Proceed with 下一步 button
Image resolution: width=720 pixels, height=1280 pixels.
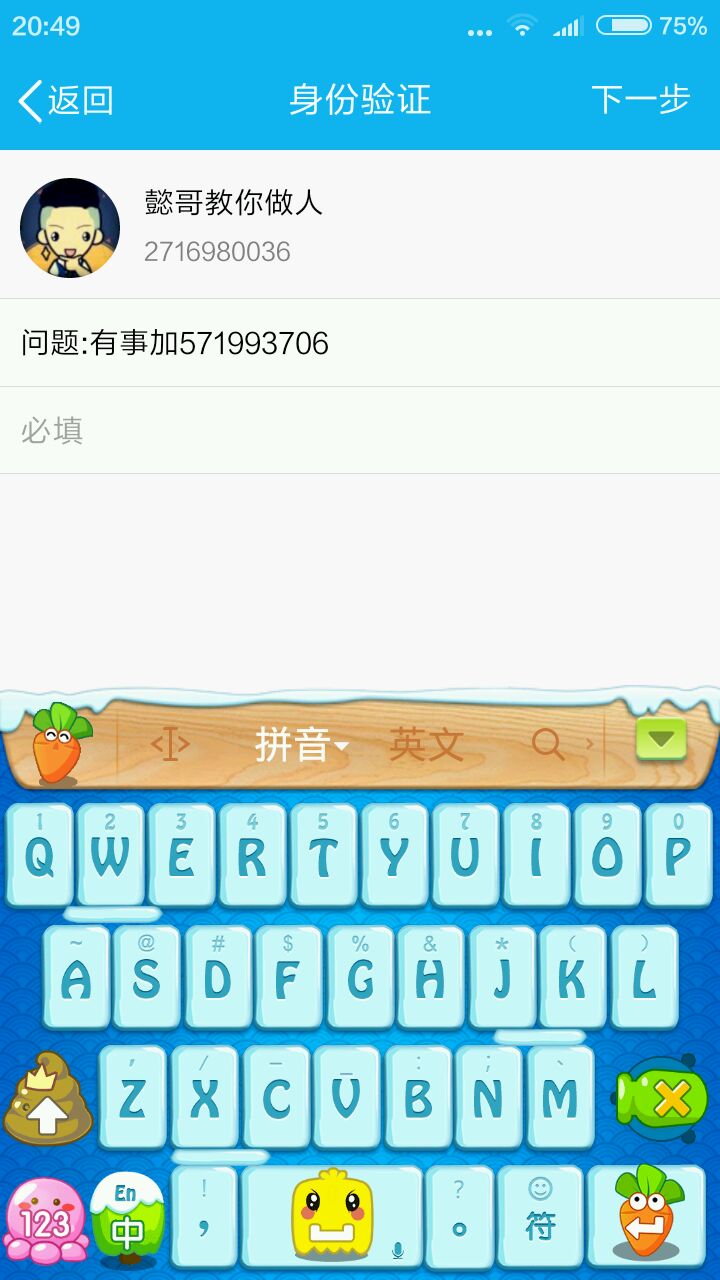pos(640,100)
